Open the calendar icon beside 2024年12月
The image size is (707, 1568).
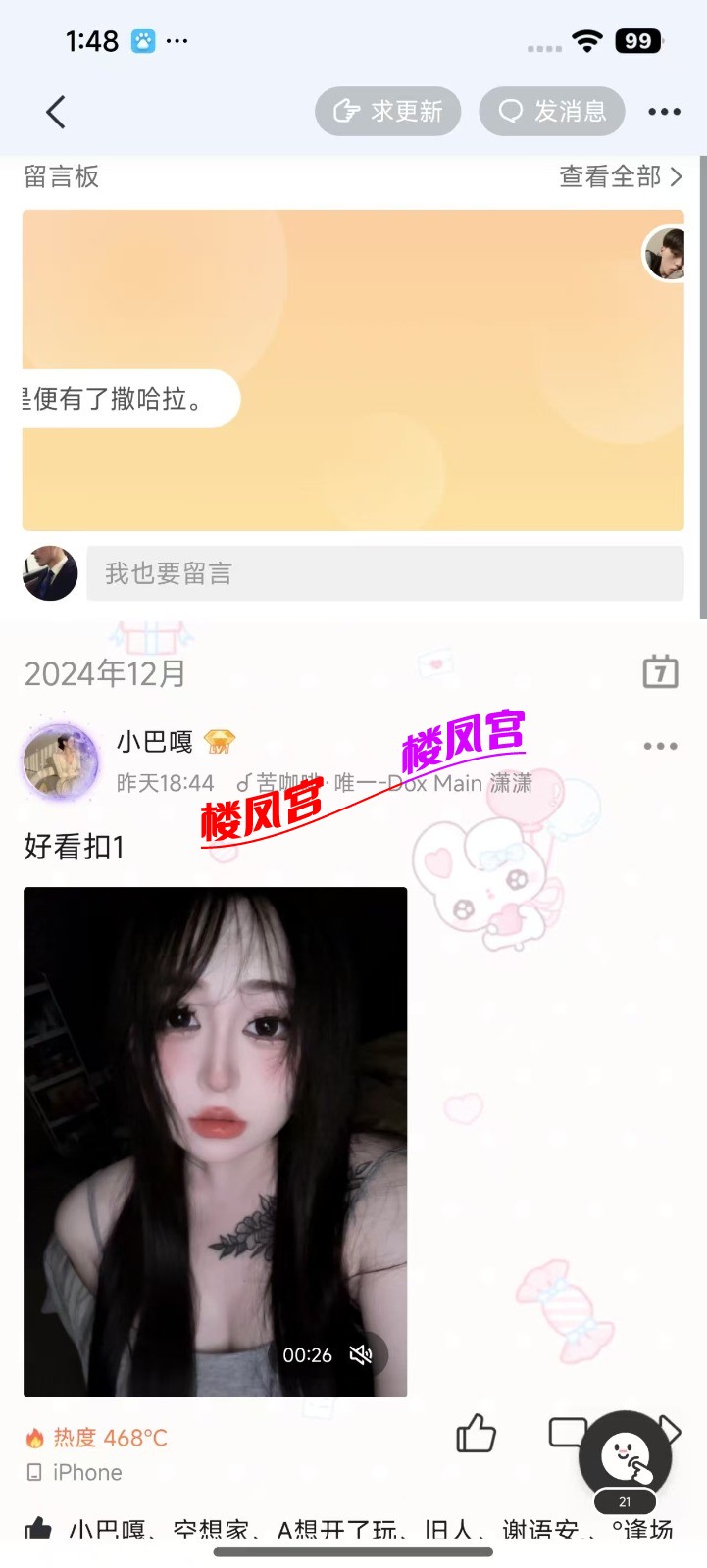click(660, 672)
